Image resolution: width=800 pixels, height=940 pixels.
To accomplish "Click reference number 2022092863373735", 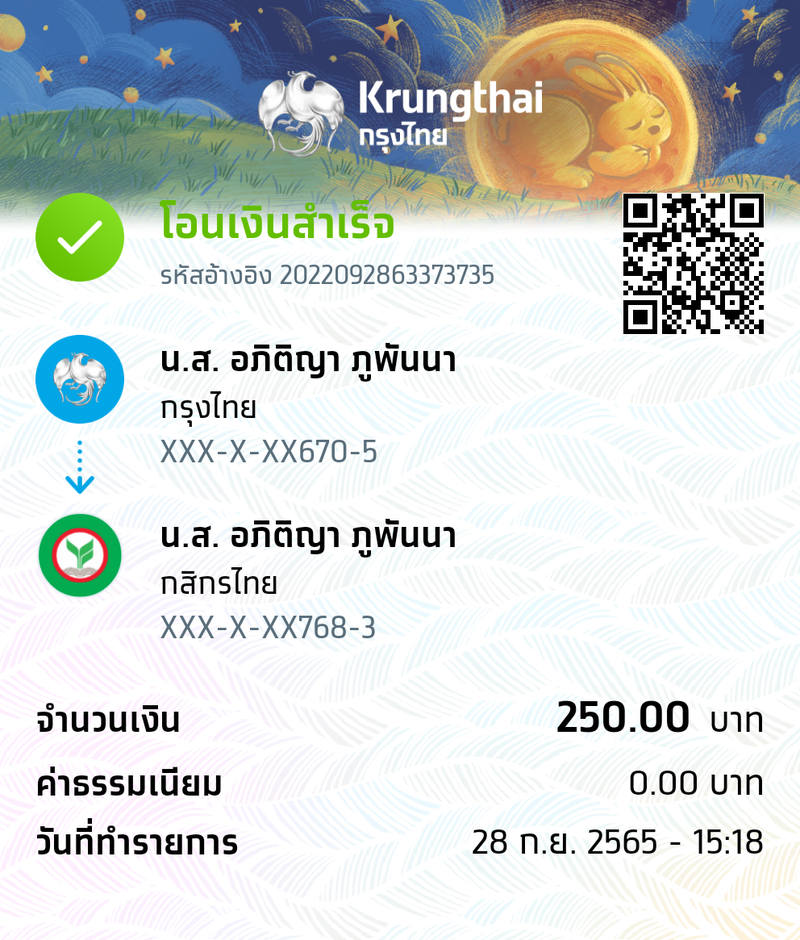I will tap(328, 274).
